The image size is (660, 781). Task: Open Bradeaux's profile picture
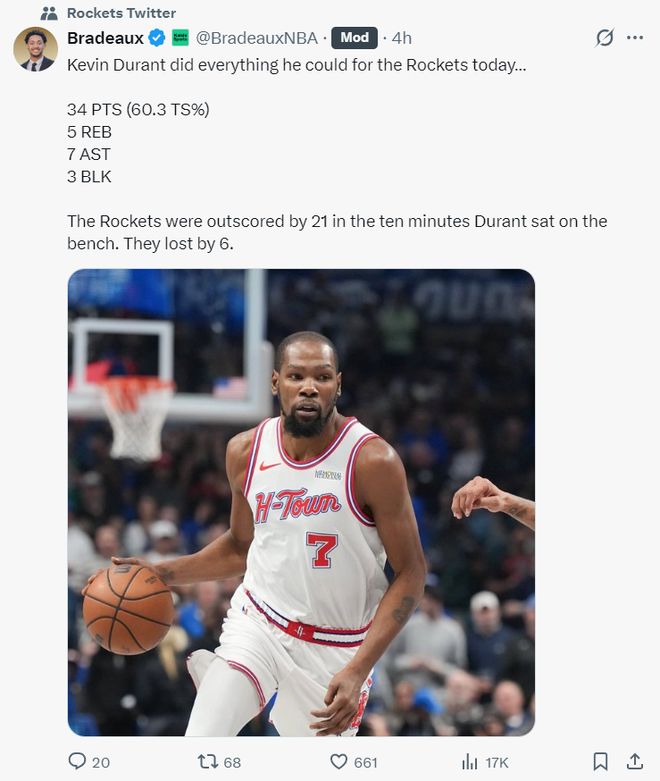(35, 49)
